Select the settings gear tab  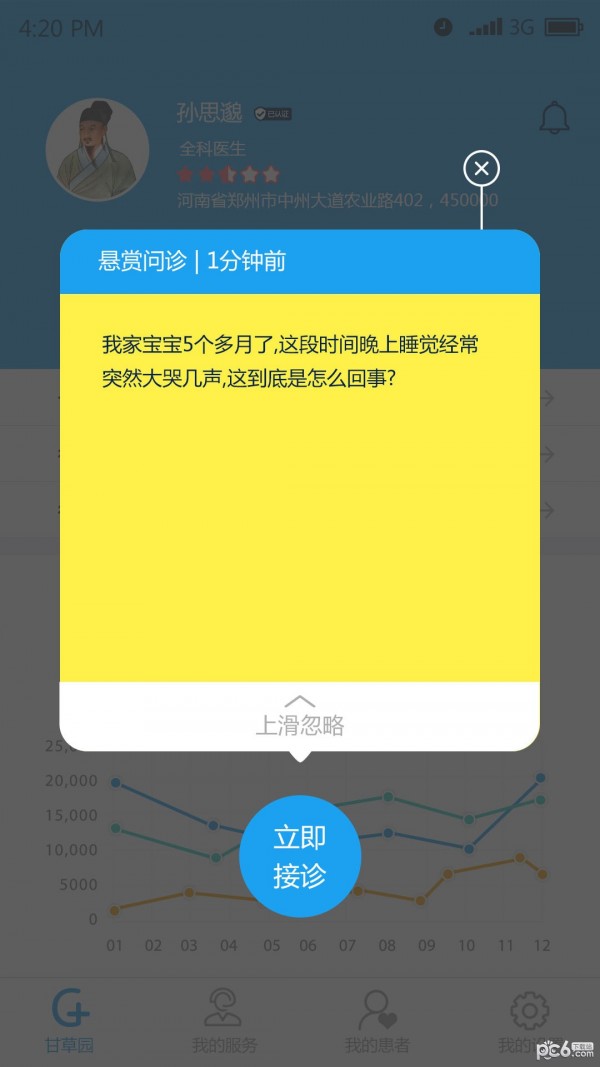coord(529,1015)
